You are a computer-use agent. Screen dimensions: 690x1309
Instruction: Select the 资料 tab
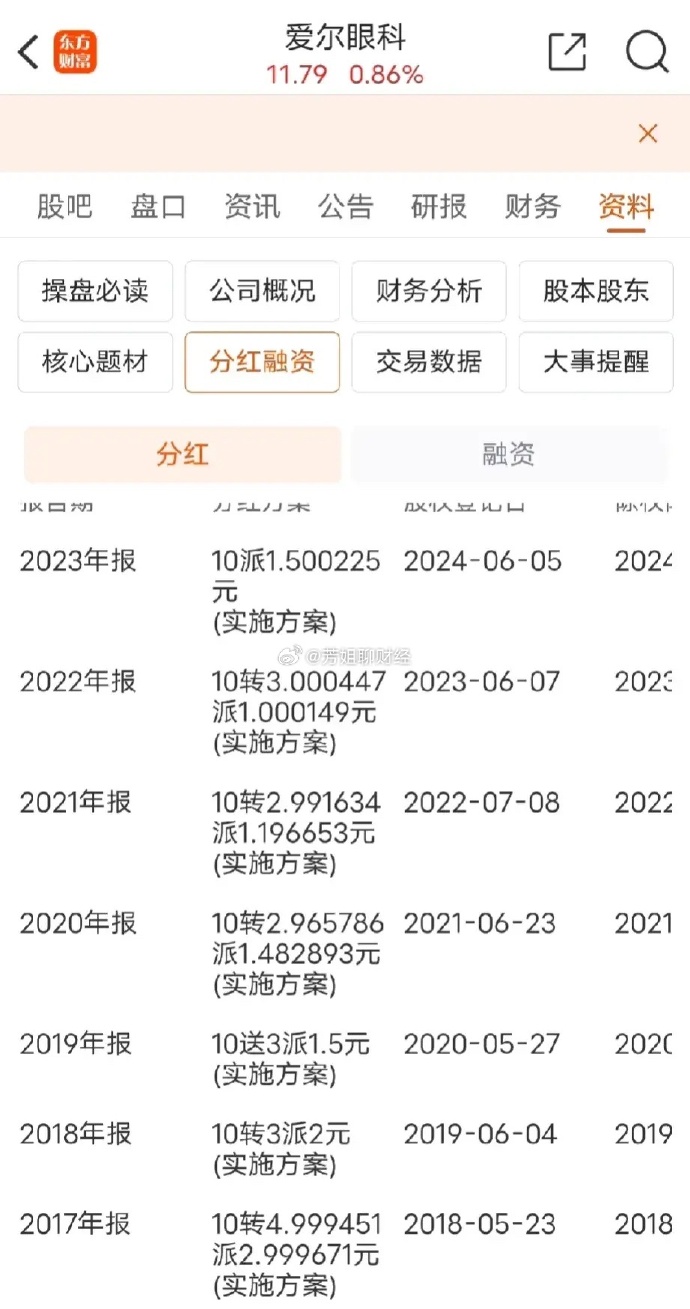626,207
